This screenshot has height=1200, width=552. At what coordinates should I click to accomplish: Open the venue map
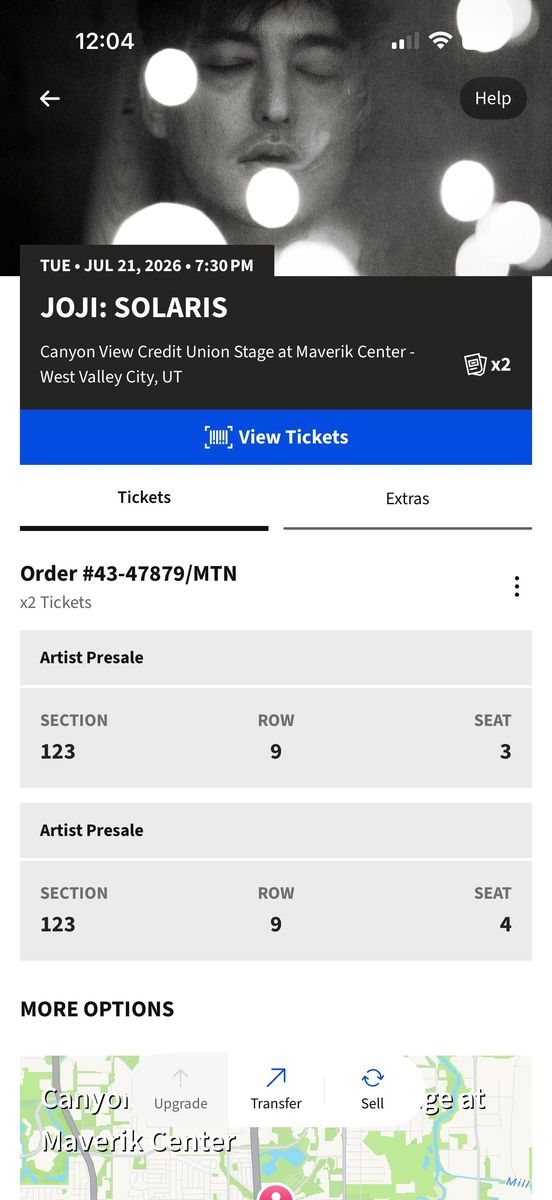276,1128
